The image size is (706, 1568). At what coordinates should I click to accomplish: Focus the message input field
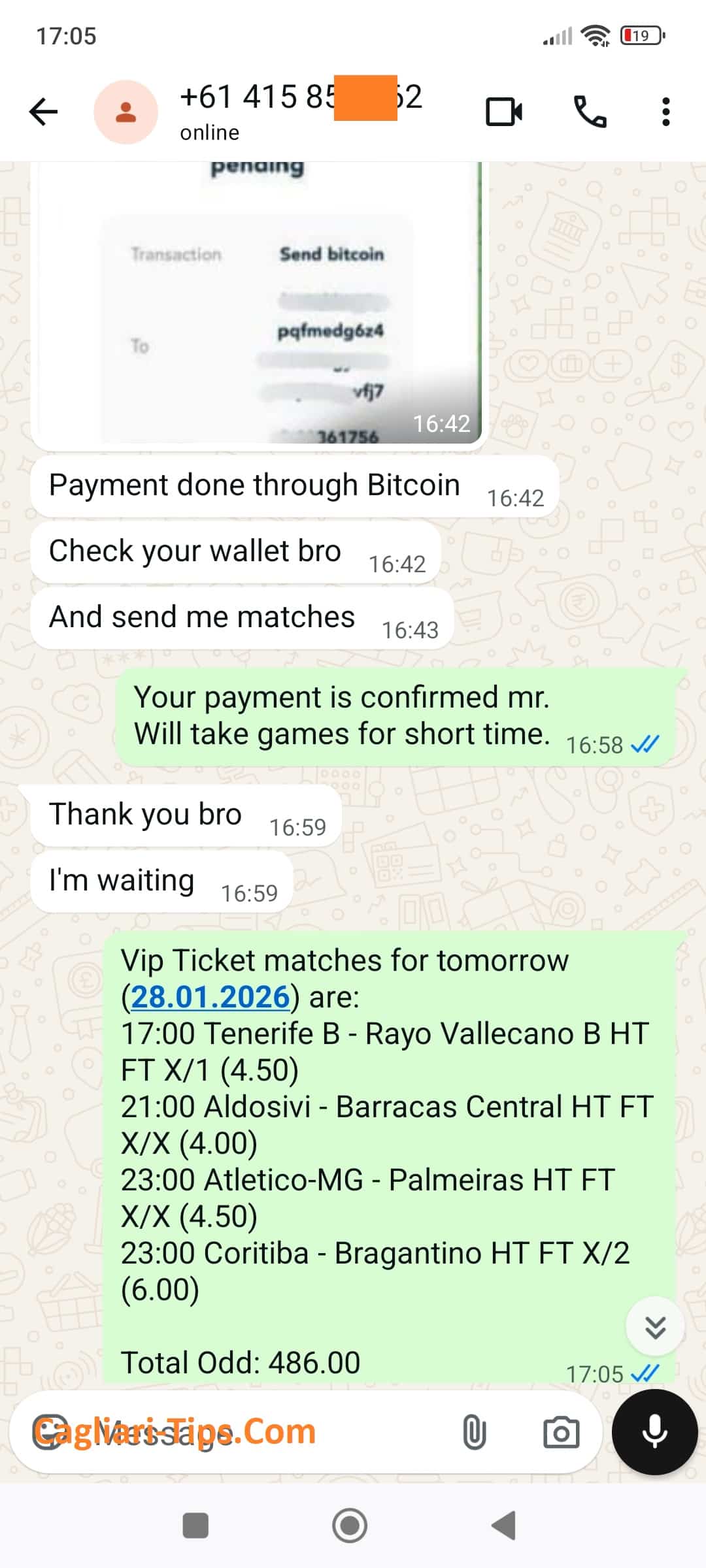(x=261, y=1433)
